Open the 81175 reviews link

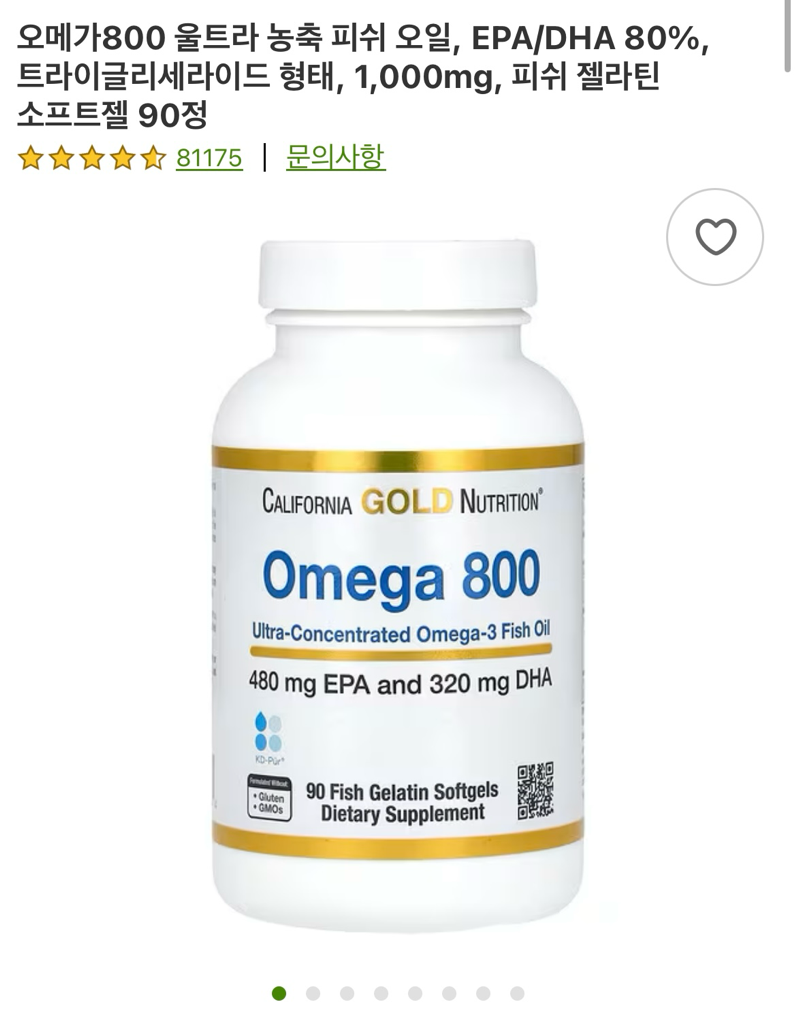coord(209,158)
